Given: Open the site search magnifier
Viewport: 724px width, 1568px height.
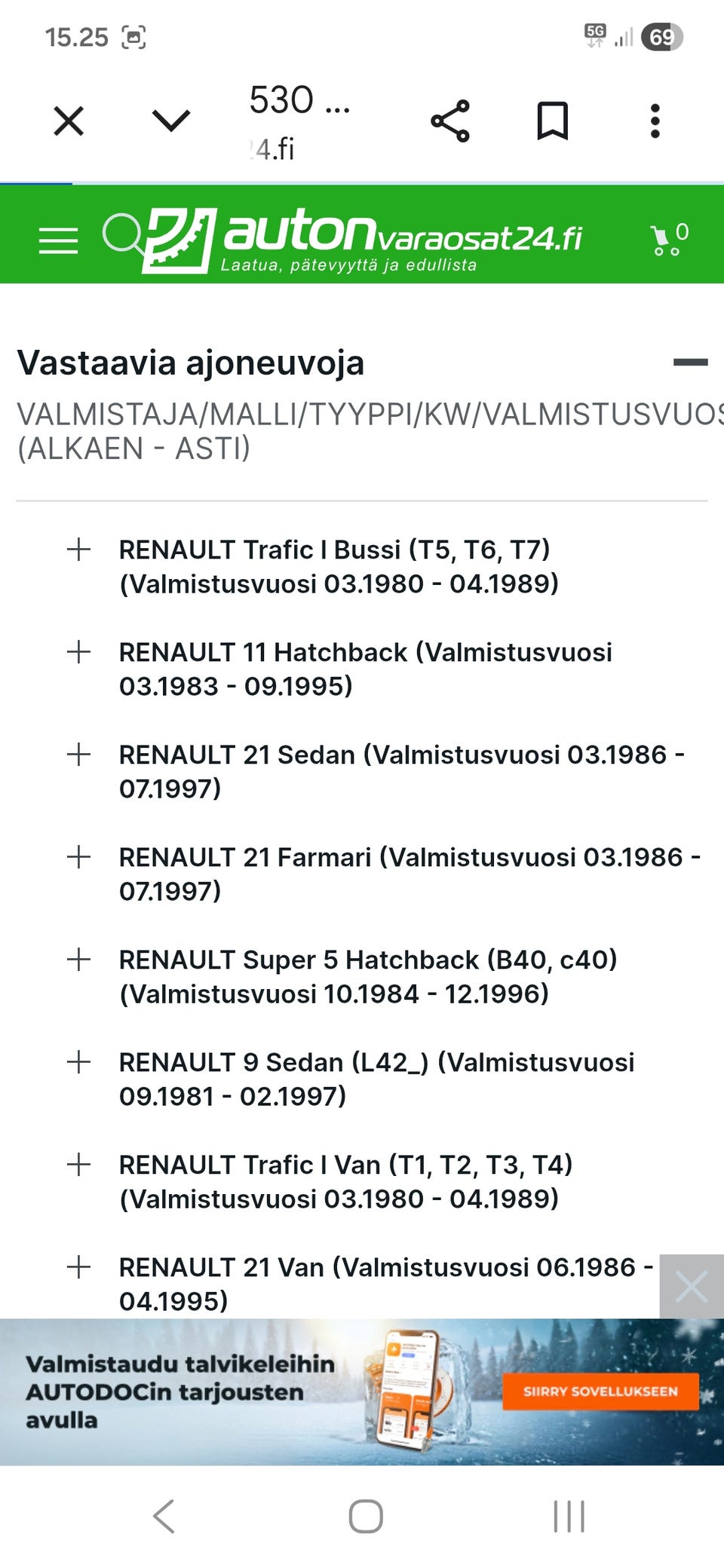Looking at the screenshot, I should [x=122, y=233].
